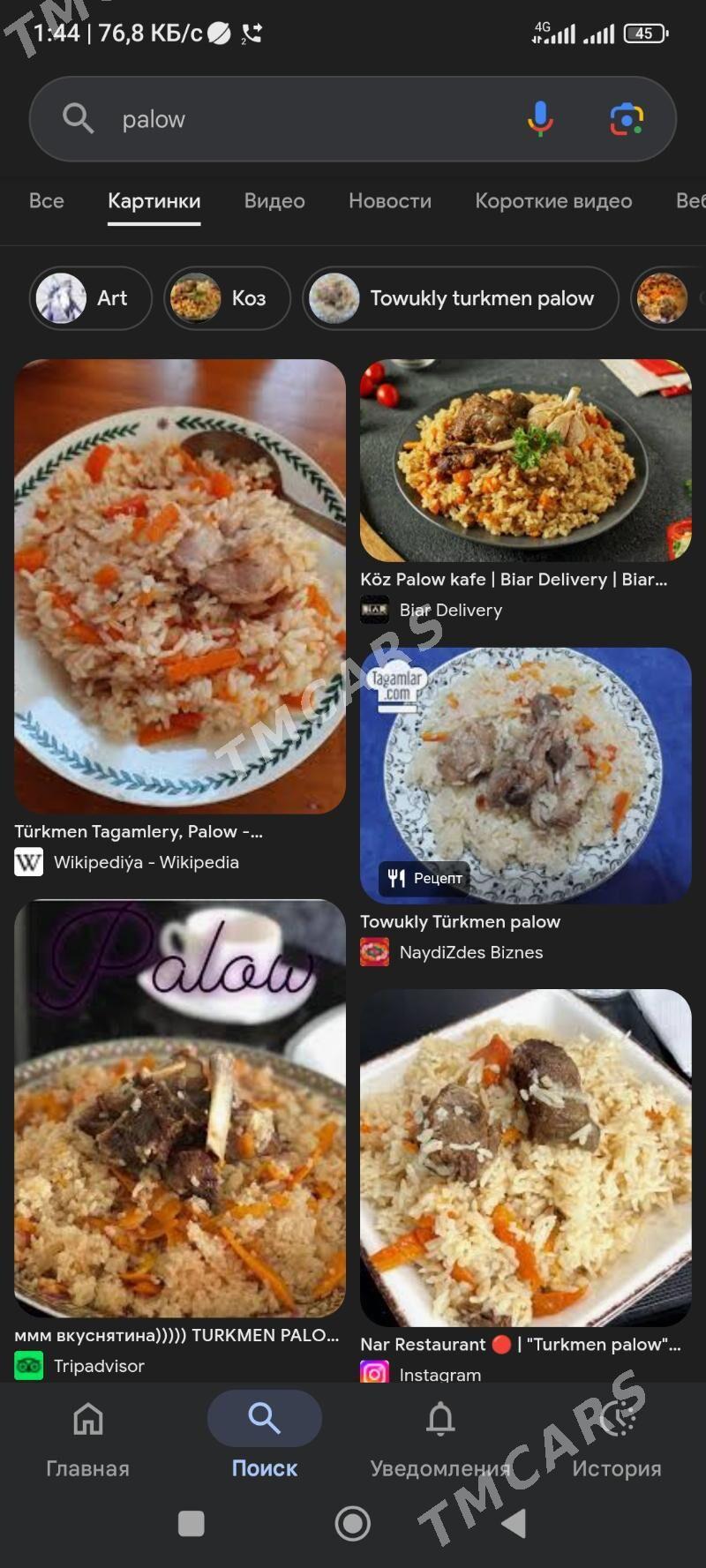Open the Nar Restaurant Instagram image
Image resolution: width=706 pixels, height=1568 pixels.
525,1157
